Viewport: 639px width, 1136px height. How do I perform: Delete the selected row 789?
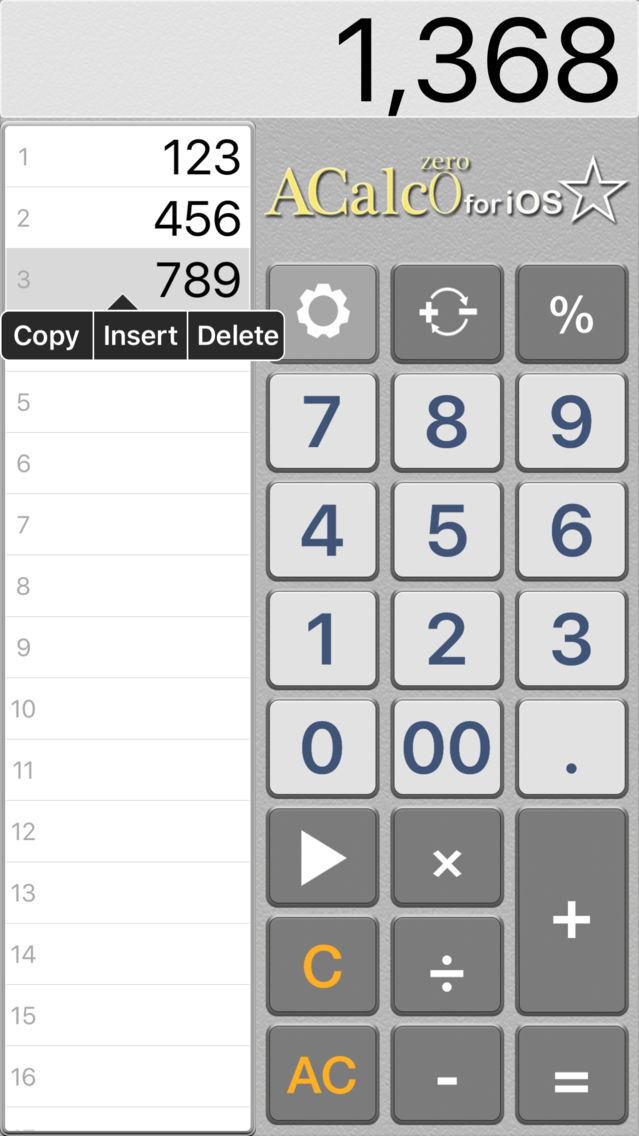[237, 335]
